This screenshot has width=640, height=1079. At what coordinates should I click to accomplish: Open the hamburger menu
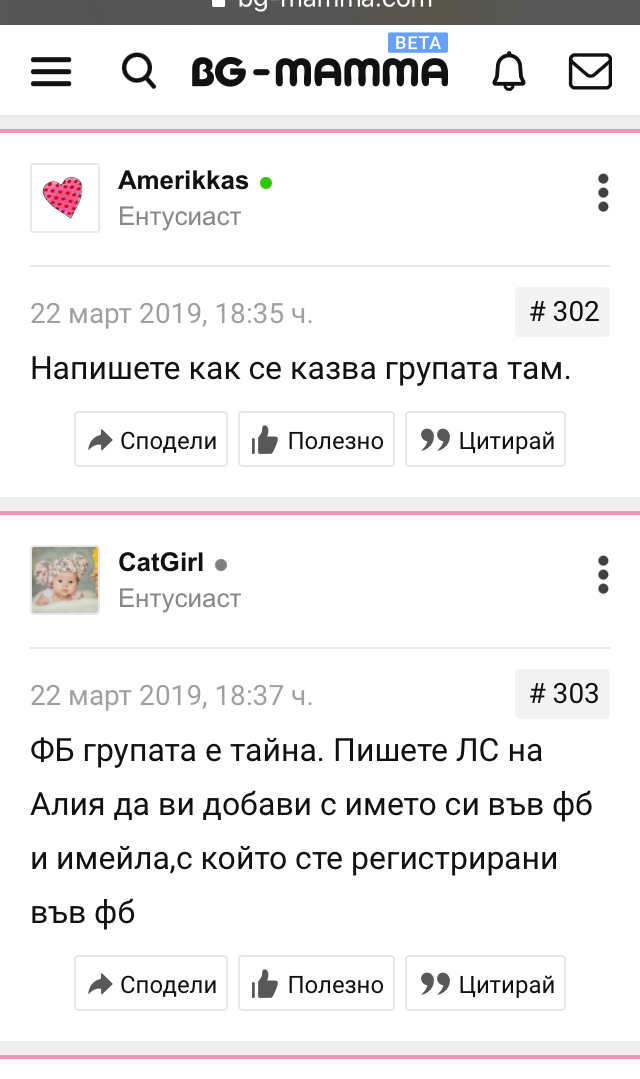pos(51,71)
